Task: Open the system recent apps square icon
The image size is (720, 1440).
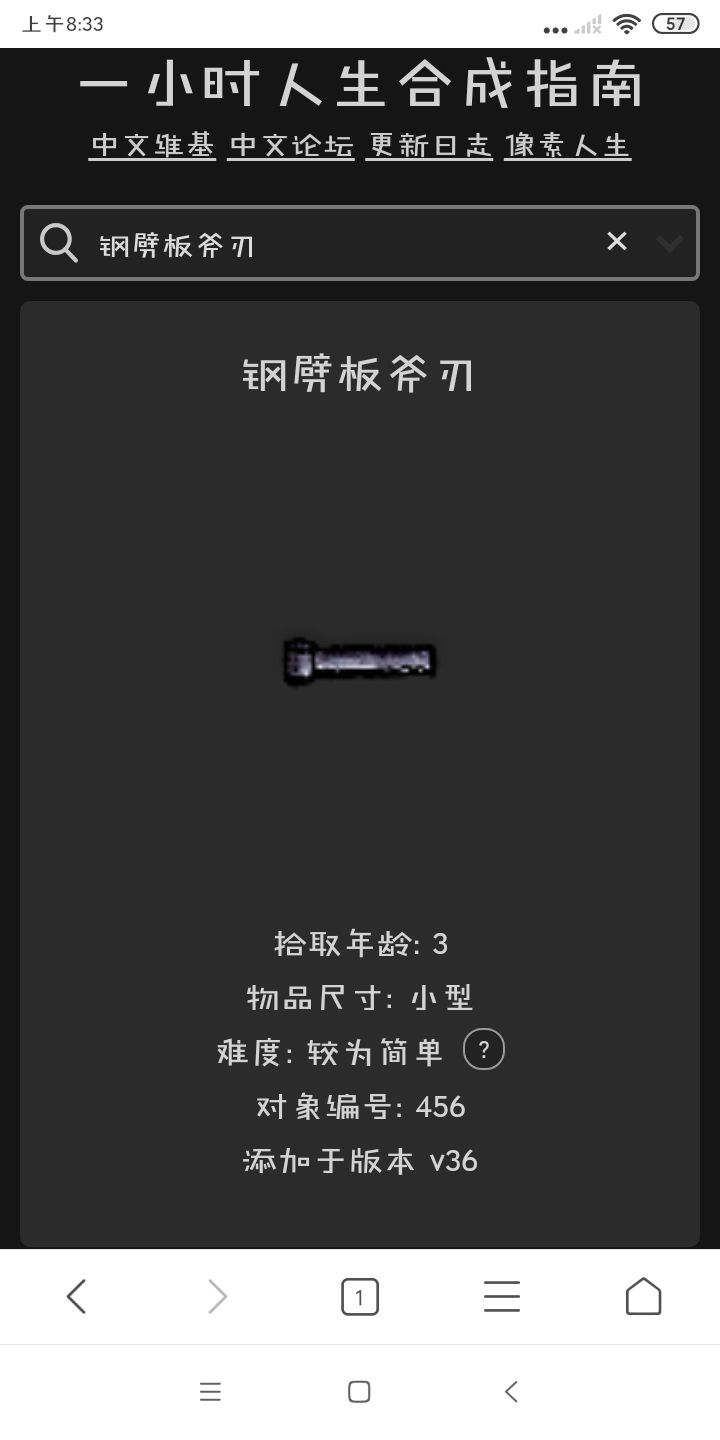Action: coord(360,1391)
